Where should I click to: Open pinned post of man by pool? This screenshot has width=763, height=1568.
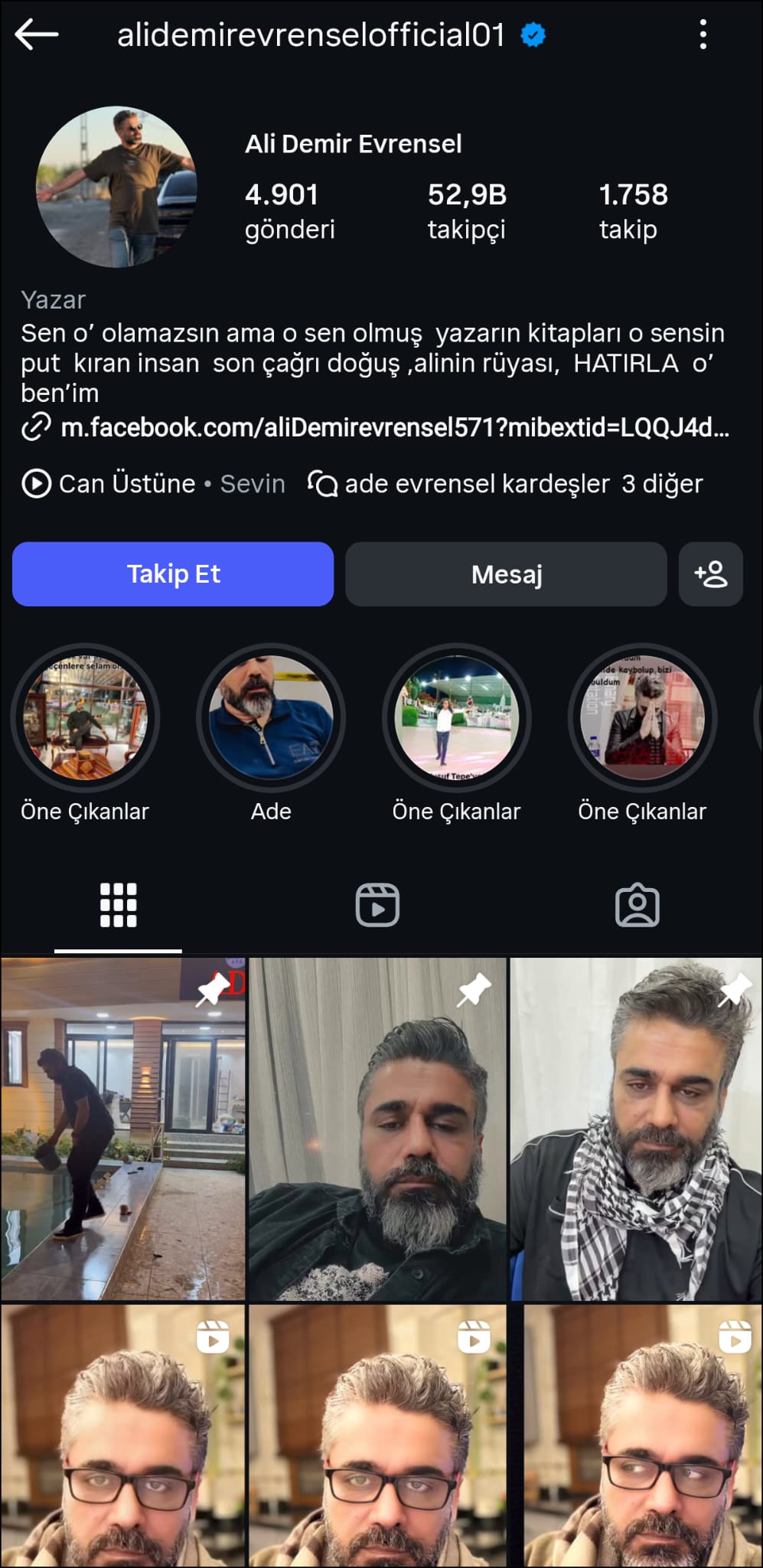[x=122, y=1129]
